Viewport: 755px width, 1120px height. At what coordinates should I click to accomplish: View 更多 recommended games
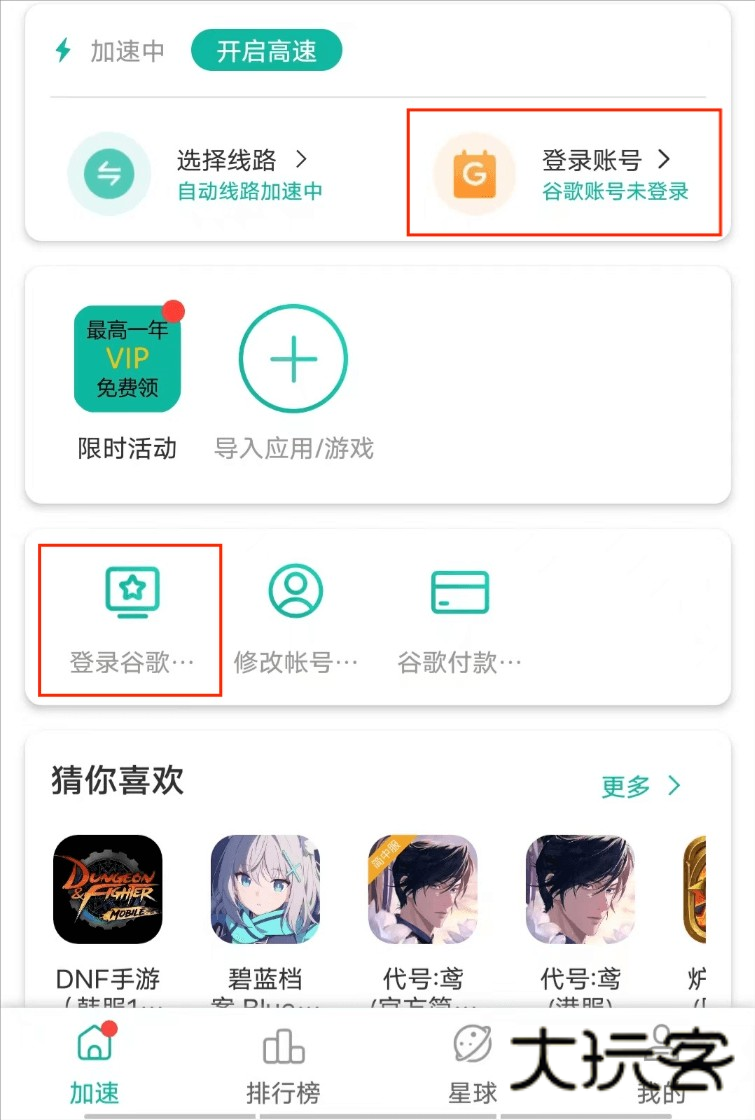pos(641,786)
